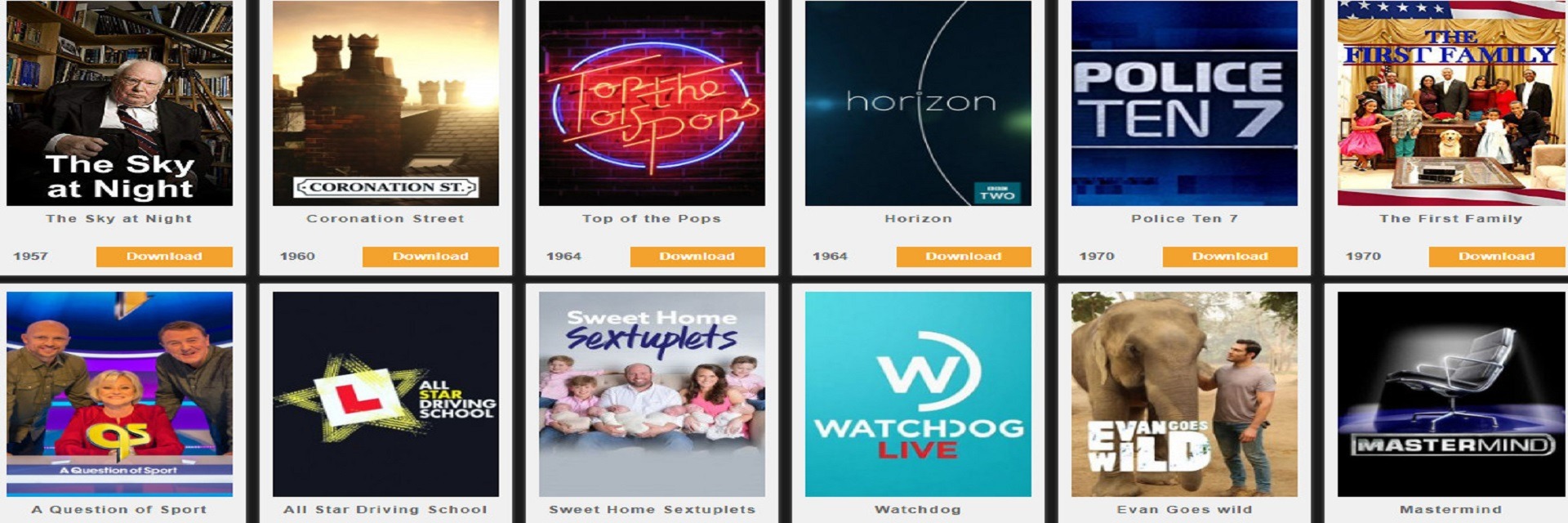The image size is (1568, 523).
Task: Open Sweet Home Sextuplets card
Action: [652, 394]
